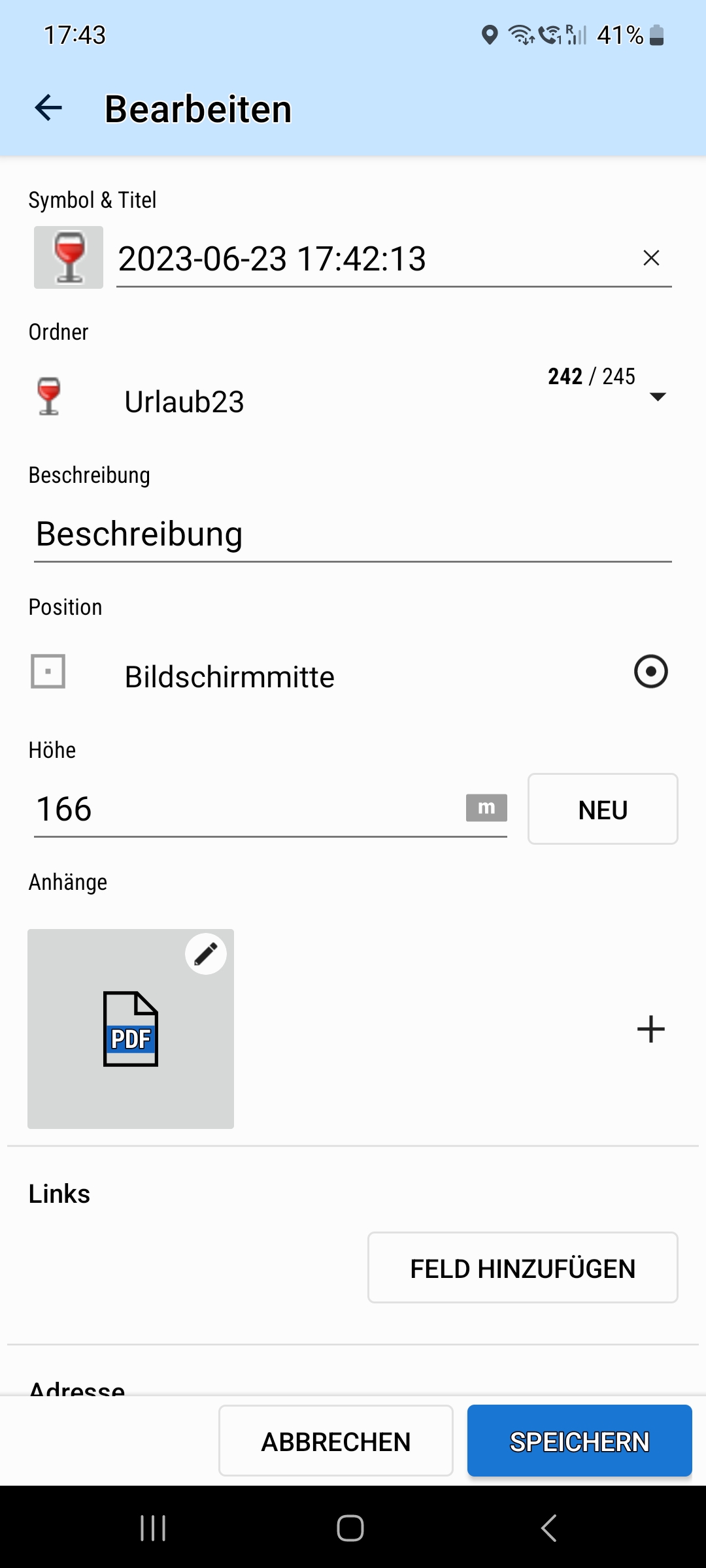Cancel editing with ABBRECHEN

336,1441
